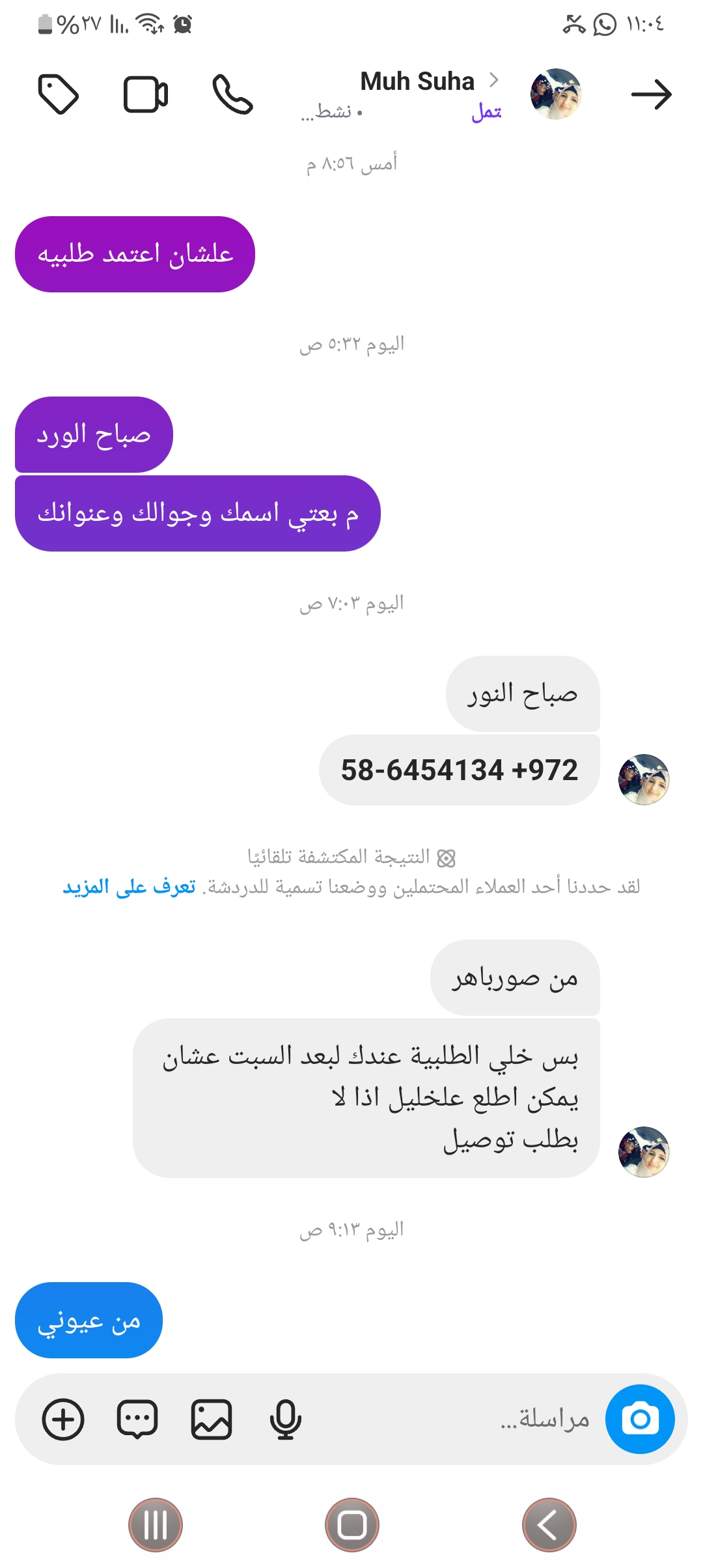This screenshot has width=703, height=1568.
Task: Open the "تعرف على المزيد" link
Action: pos(129,887)
